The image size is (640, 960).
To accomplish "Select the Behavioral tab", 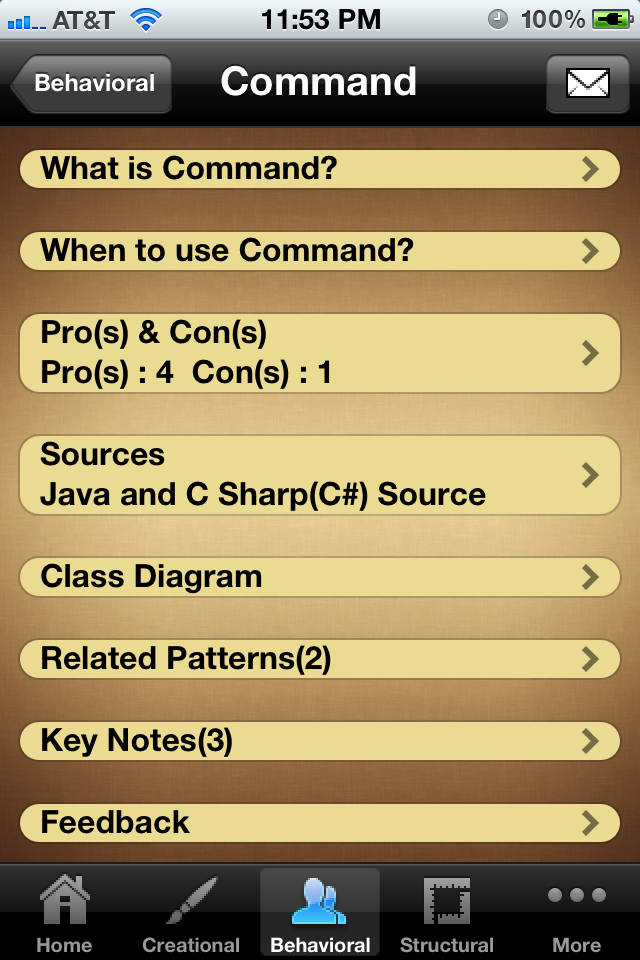I will click(320, 914).
